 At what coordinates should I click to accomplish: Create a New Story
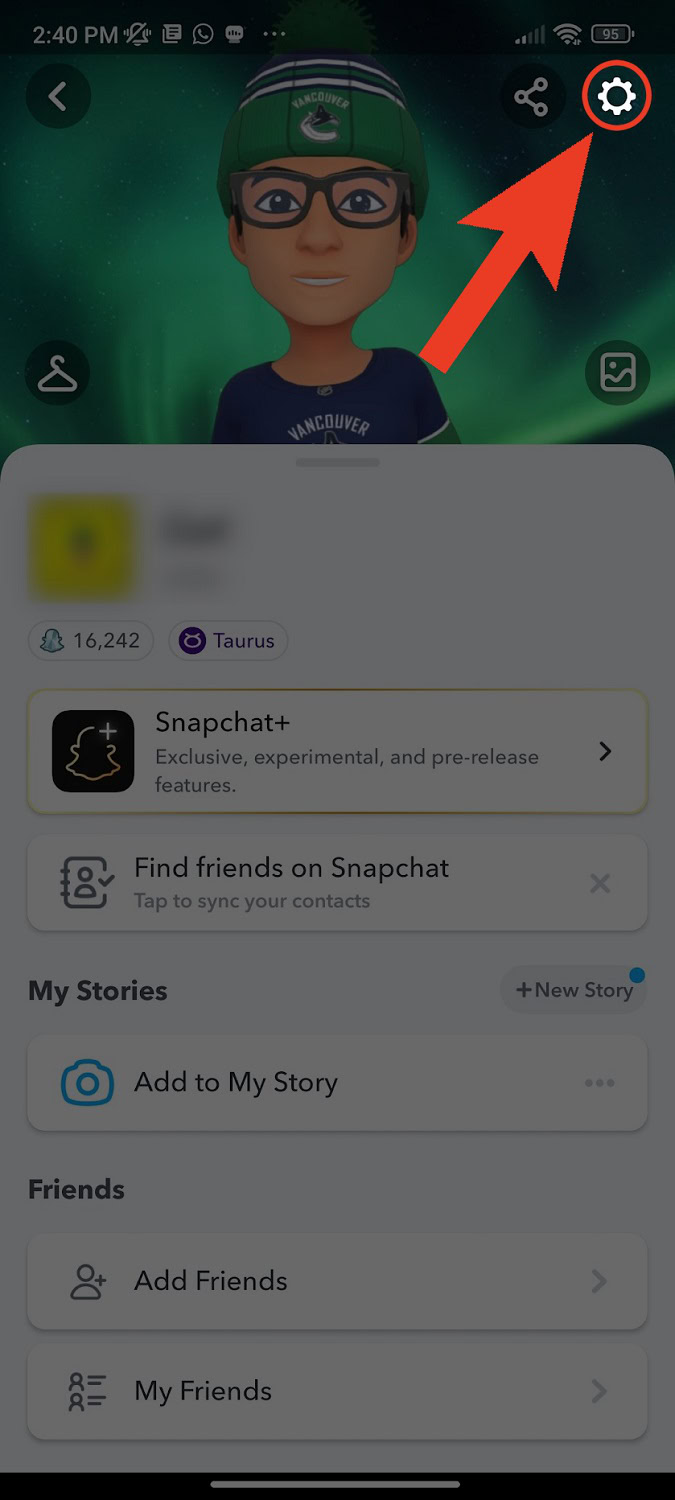click(x=573, y=990)
